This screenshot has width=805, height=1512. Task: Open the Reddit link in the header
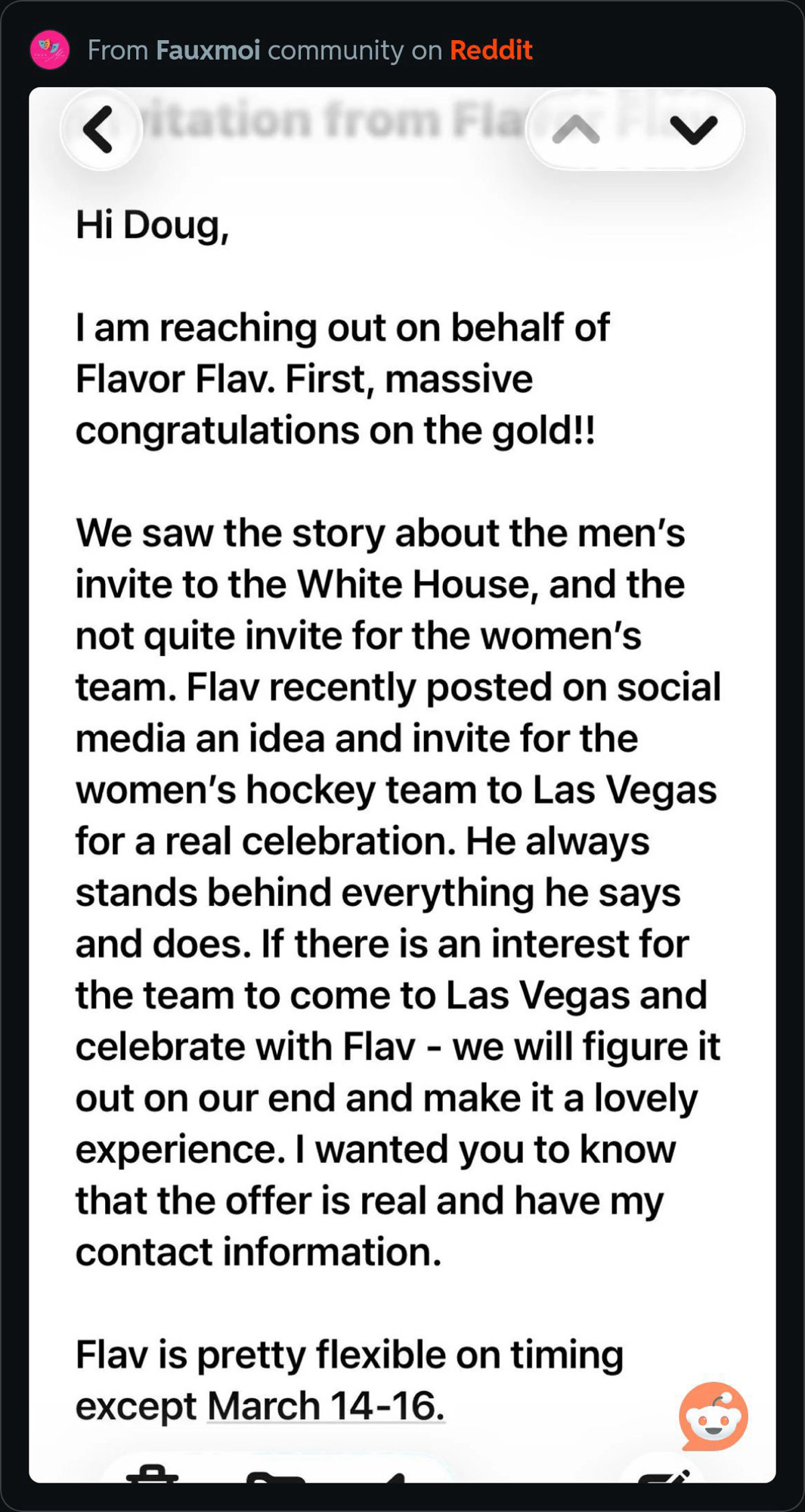pyautogui.click(x=491, y=51)
